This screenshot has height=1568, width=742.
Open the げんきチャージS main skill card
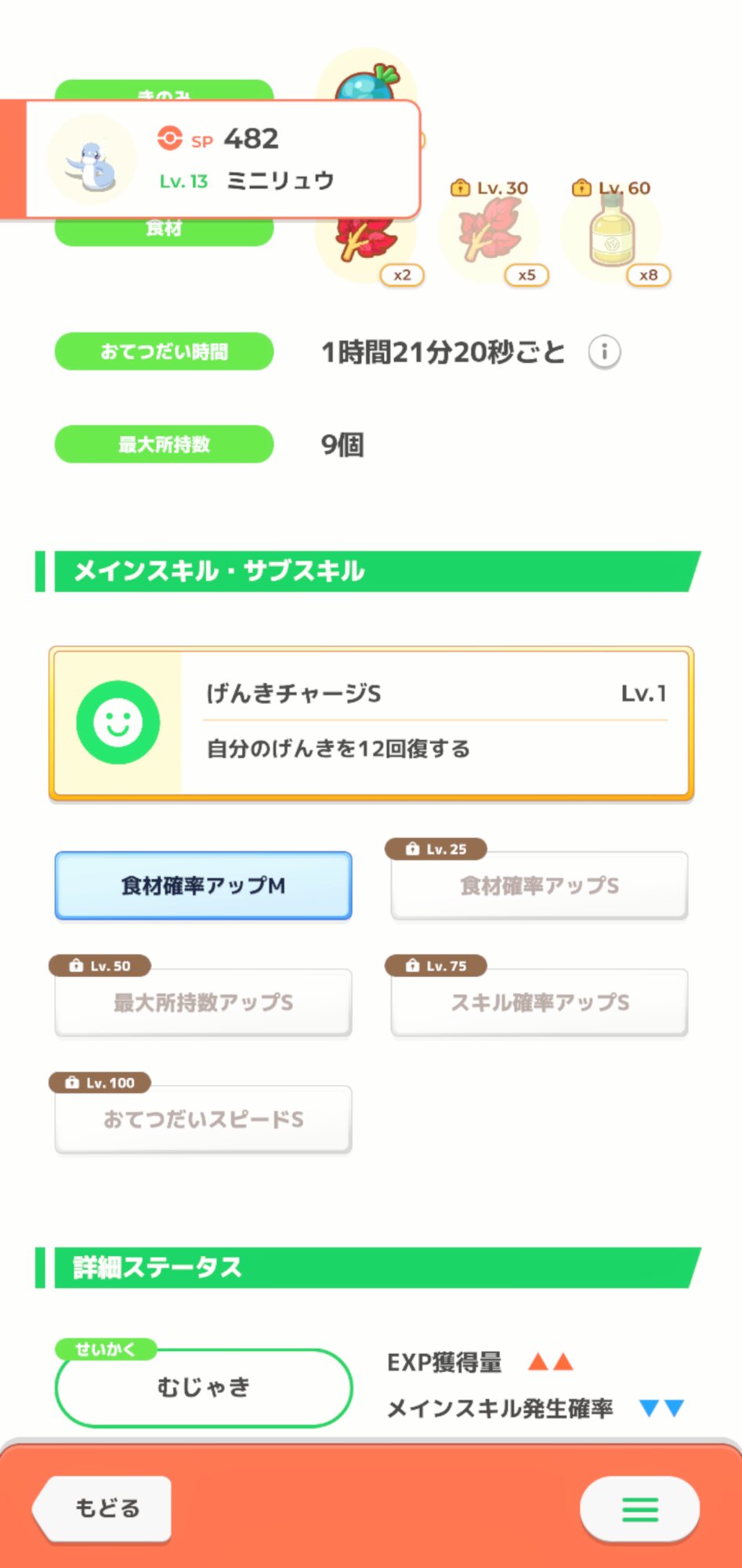[371, 723]
